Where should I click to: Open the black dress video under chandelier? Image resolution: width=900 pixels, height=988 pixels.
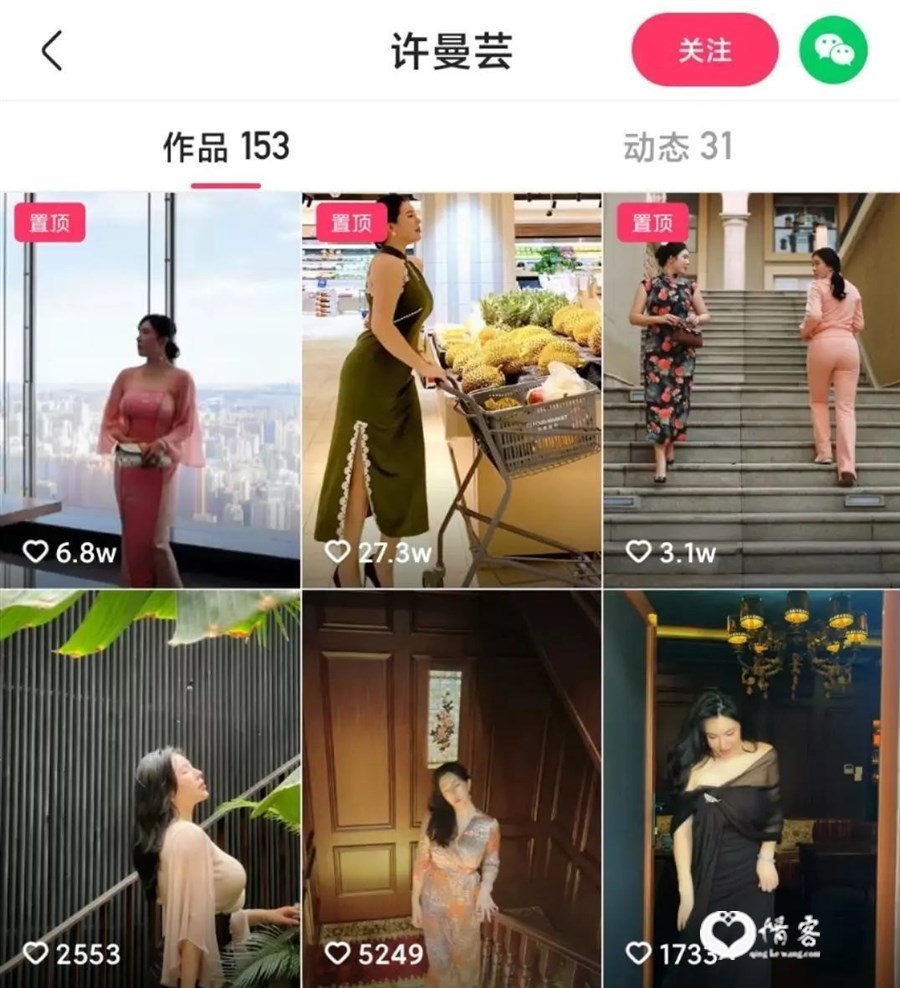tap(751, 788)
